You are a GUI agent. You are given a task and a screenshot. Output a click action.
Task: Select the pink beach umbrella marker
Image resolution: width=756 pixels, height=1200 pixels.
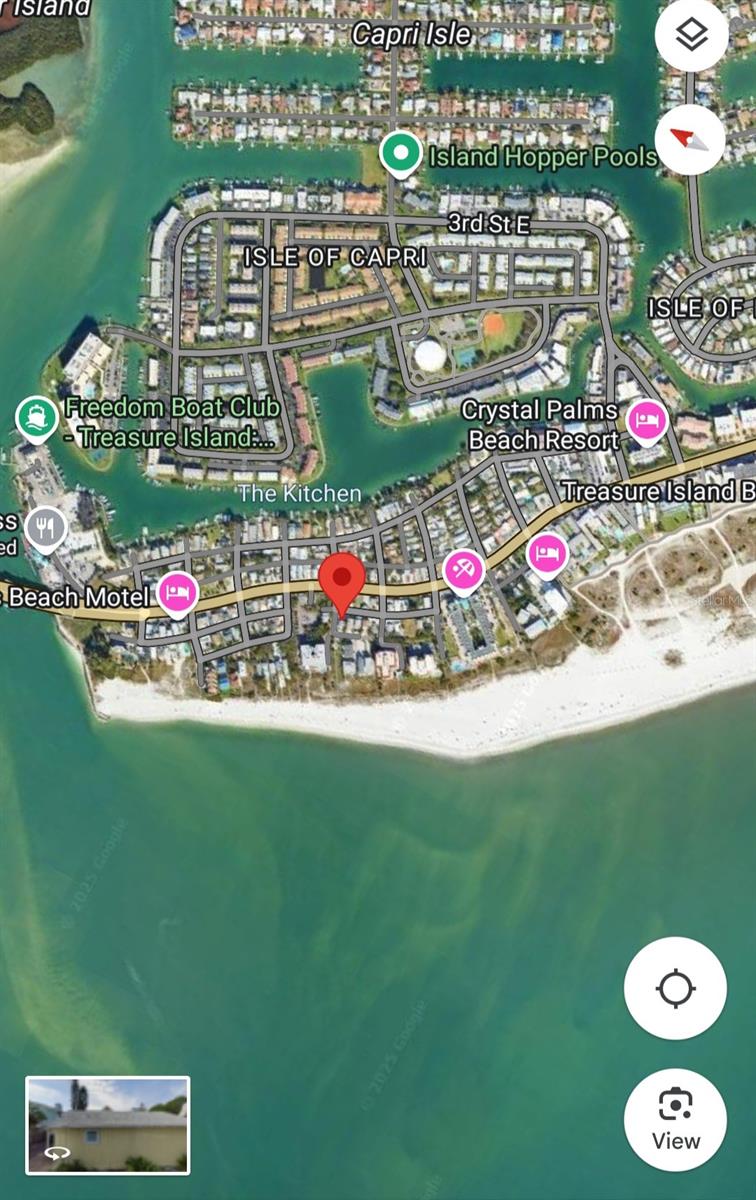[x=462, y=570]
